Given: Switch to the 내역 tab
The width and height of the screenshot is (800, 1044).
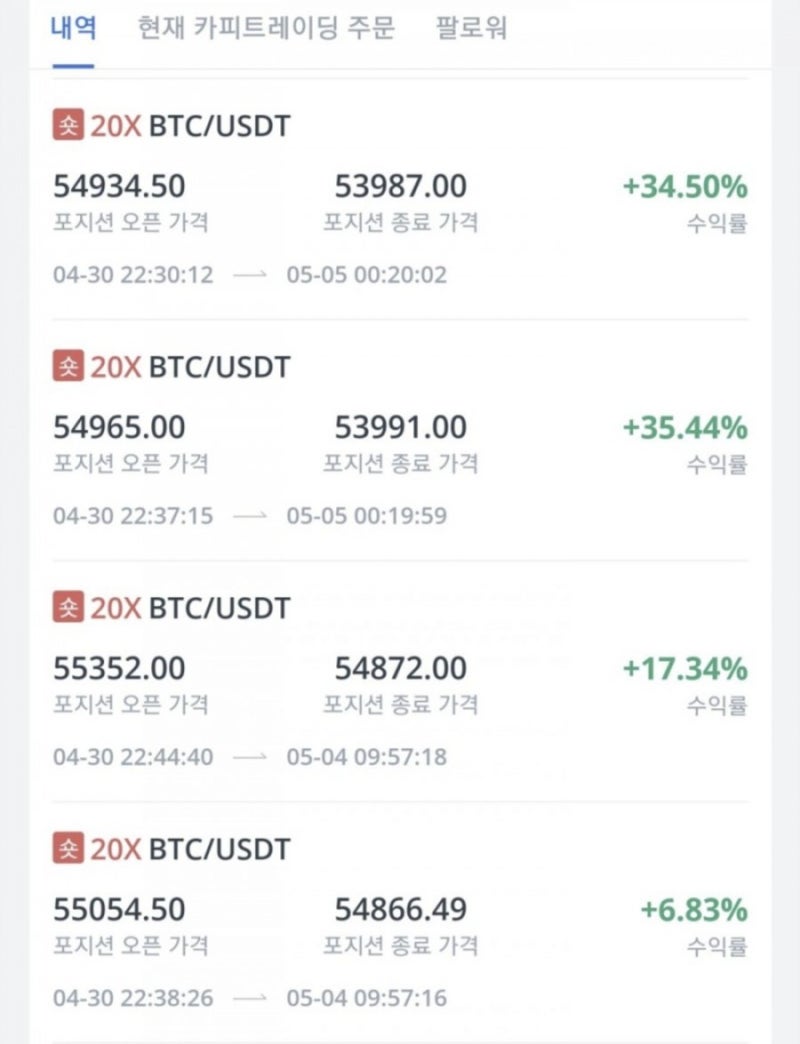Looking at the screenshot, I should point(73,28).
